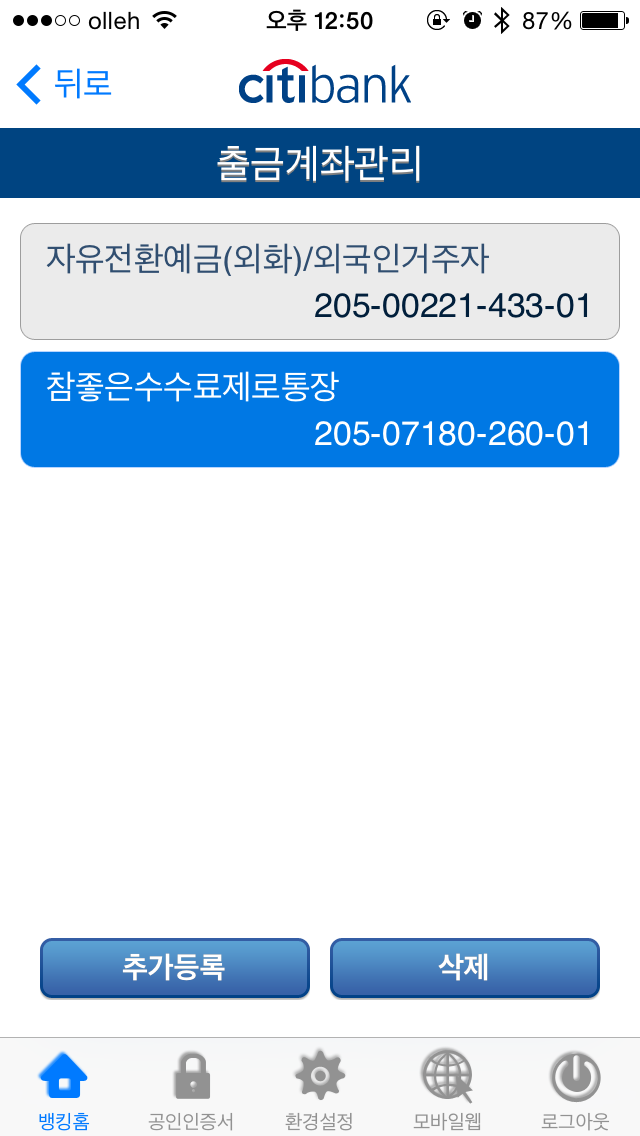Go back with the 뒤로 button
This screenshot has width=640, height=1136.
[x=64, y=84]
